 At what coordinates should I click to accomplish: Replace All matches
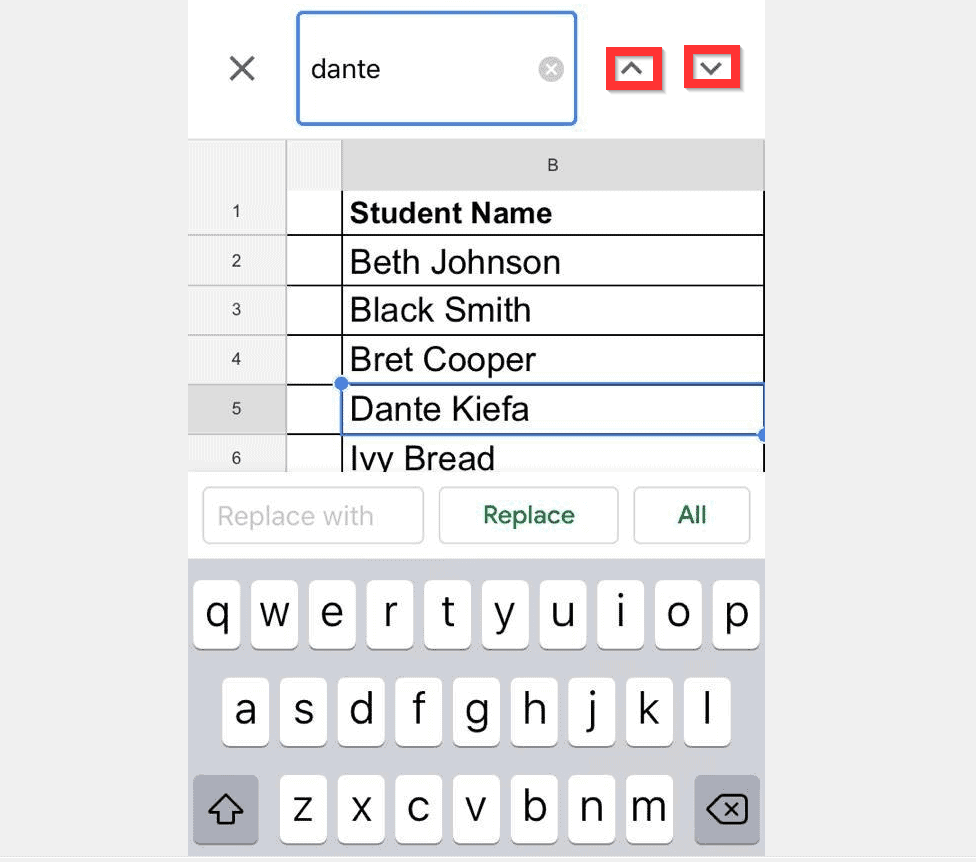[x=691, y=515]
